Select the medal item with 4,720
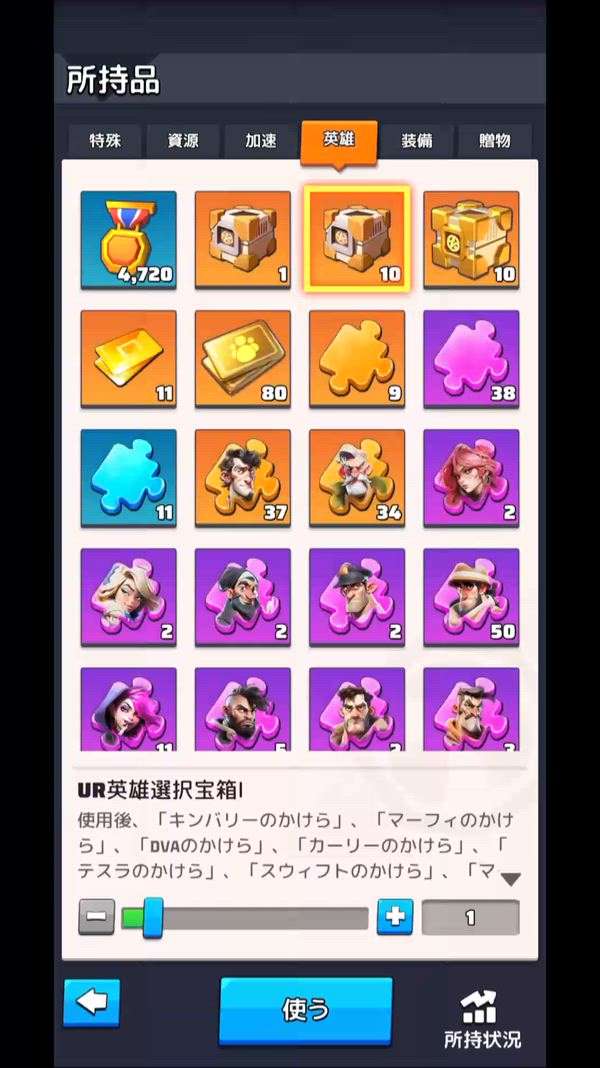 [128, 240]
